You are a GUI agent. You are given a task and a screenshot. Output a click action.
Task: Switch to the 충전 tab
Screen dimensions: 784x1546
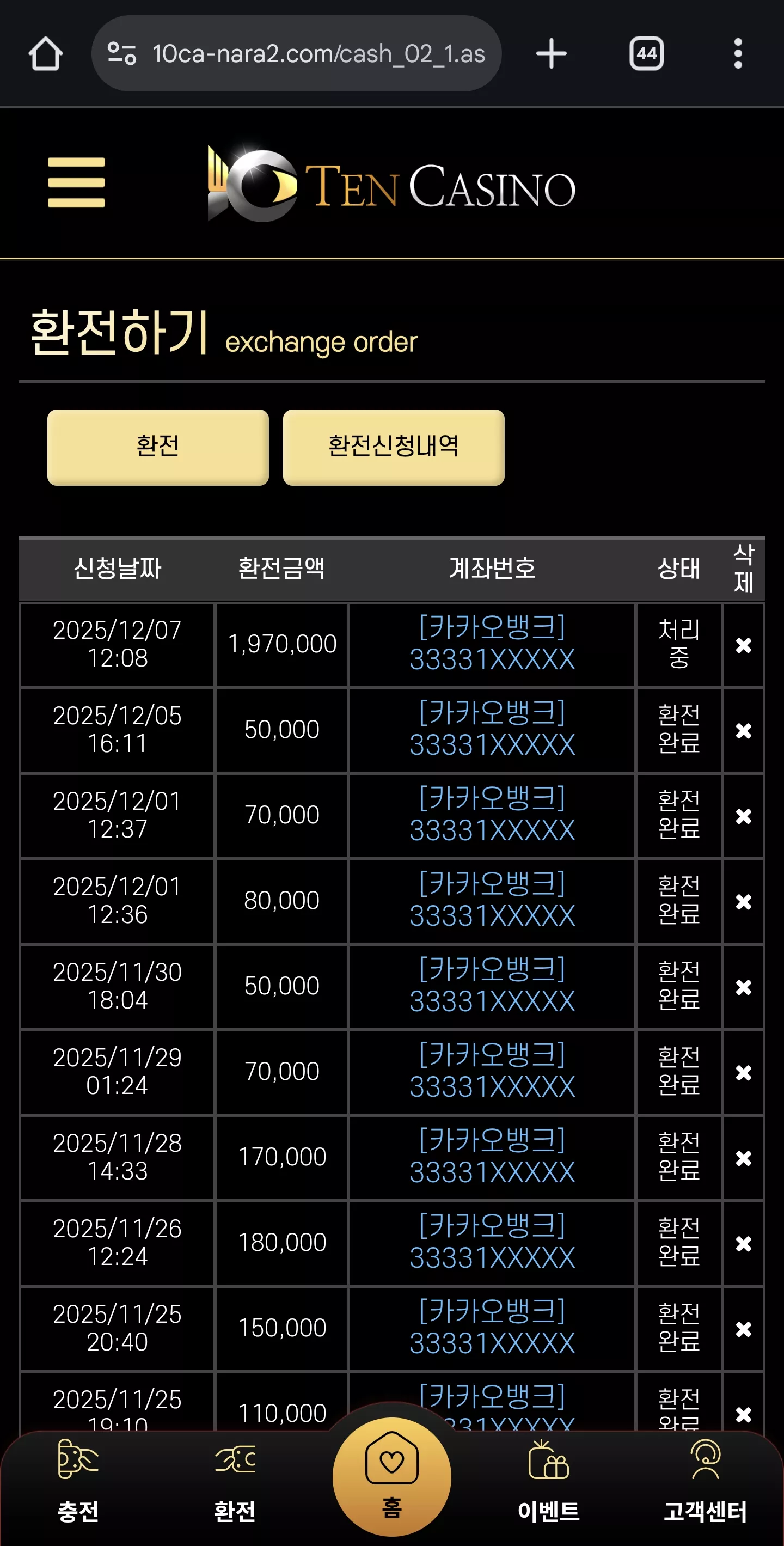click(78, 1481)
